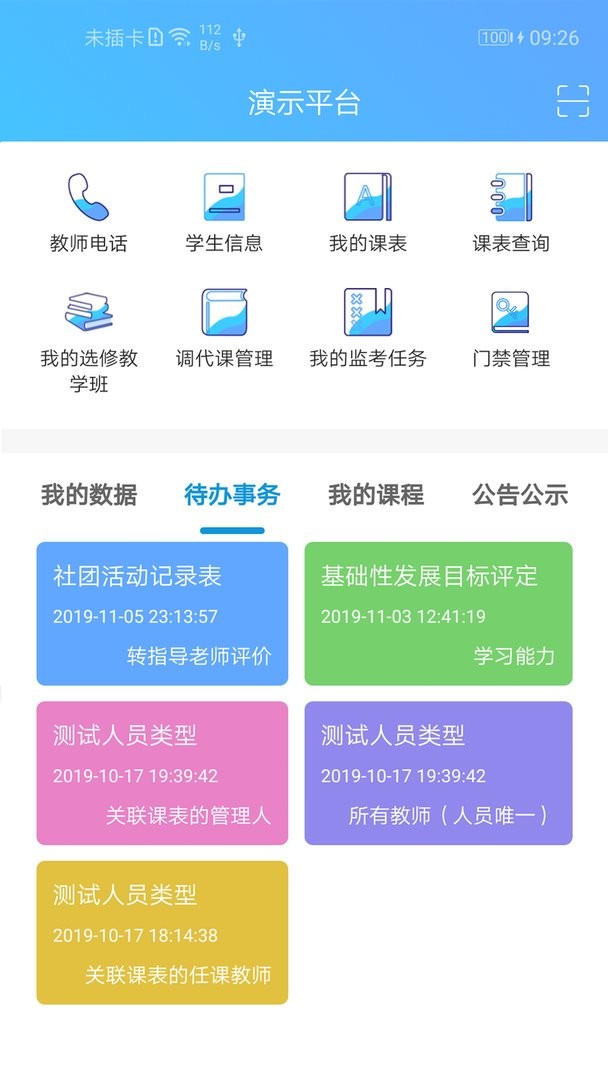Viewport: 608px width, 1080px height.
Task: Select the 待办事务 tab
Action: (x=232, y=494)
